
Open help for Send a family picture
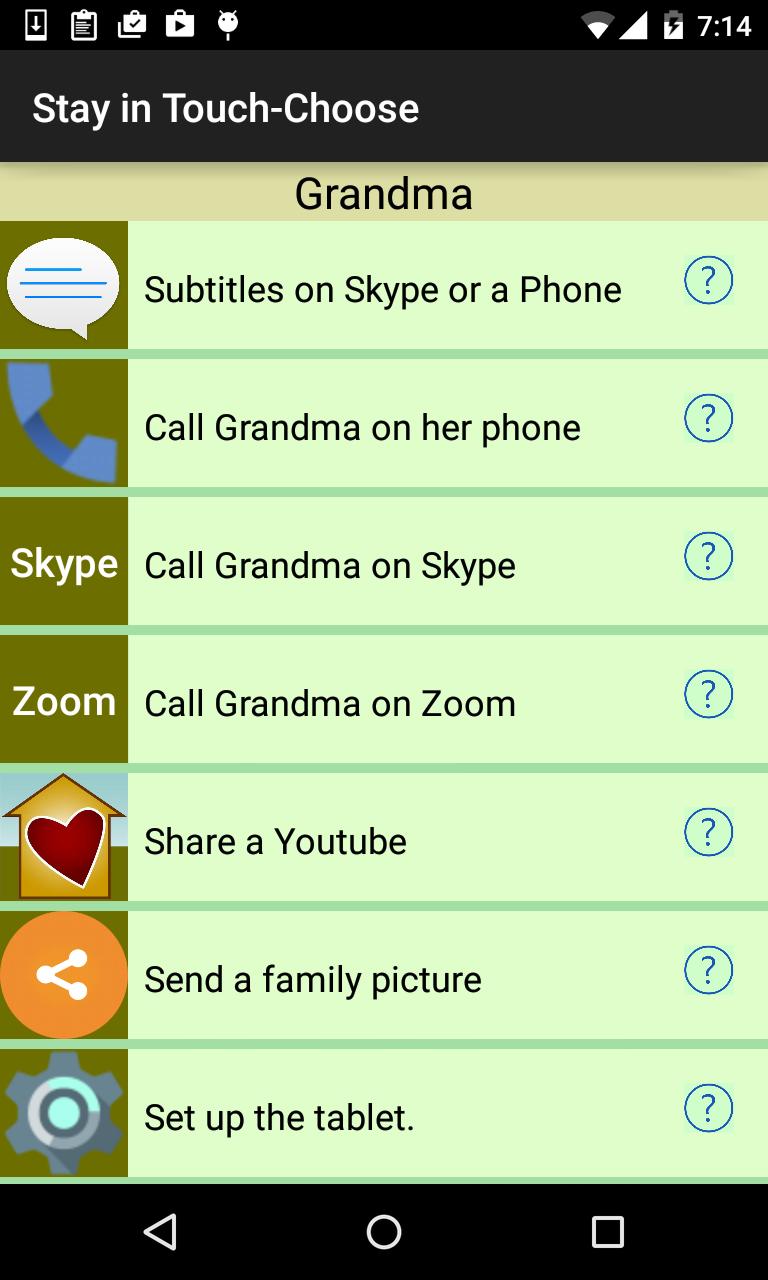(708, 969)
